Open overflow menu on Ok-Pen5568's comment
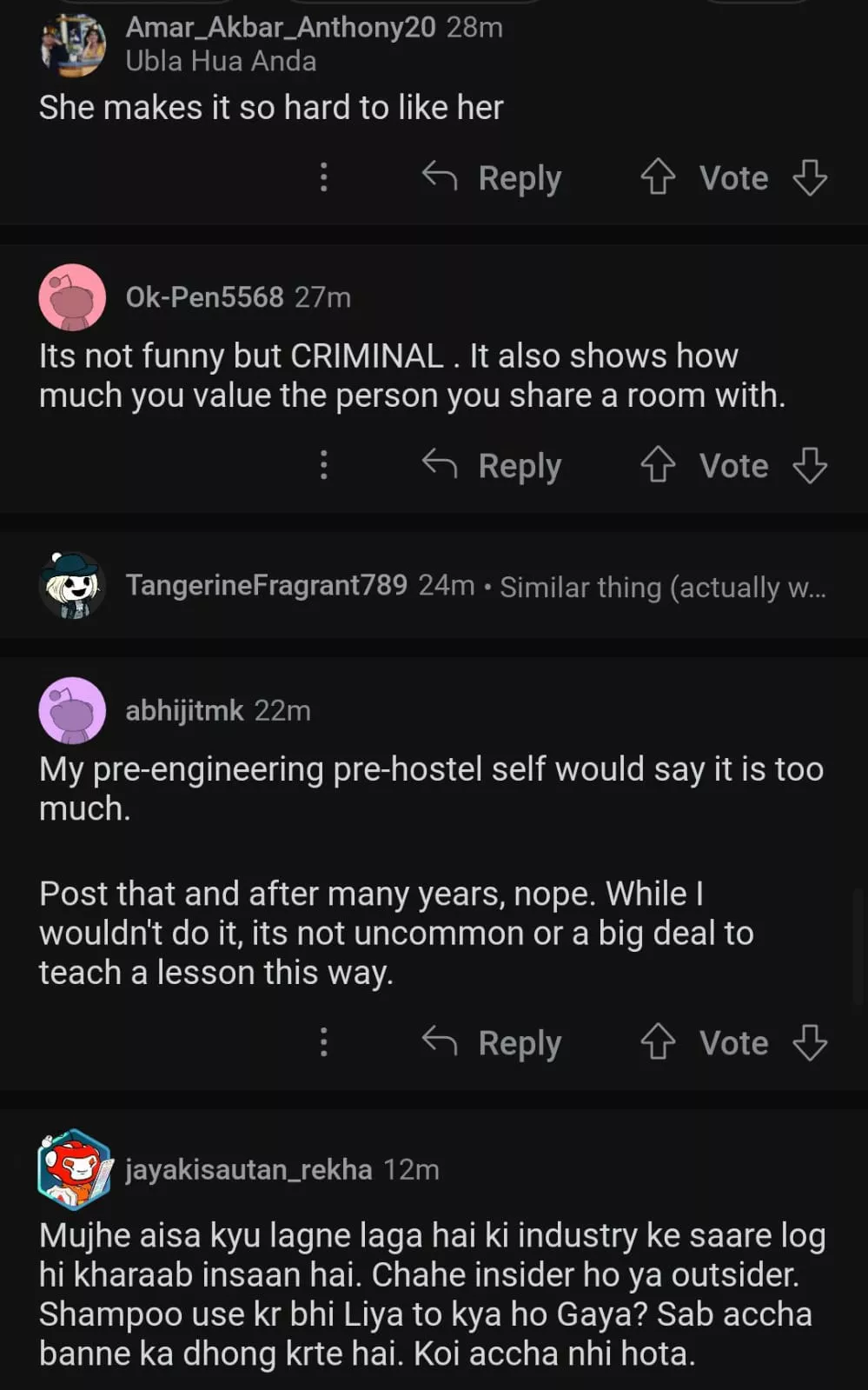This screenshot has height=1390, width=868. click(323, 465)
